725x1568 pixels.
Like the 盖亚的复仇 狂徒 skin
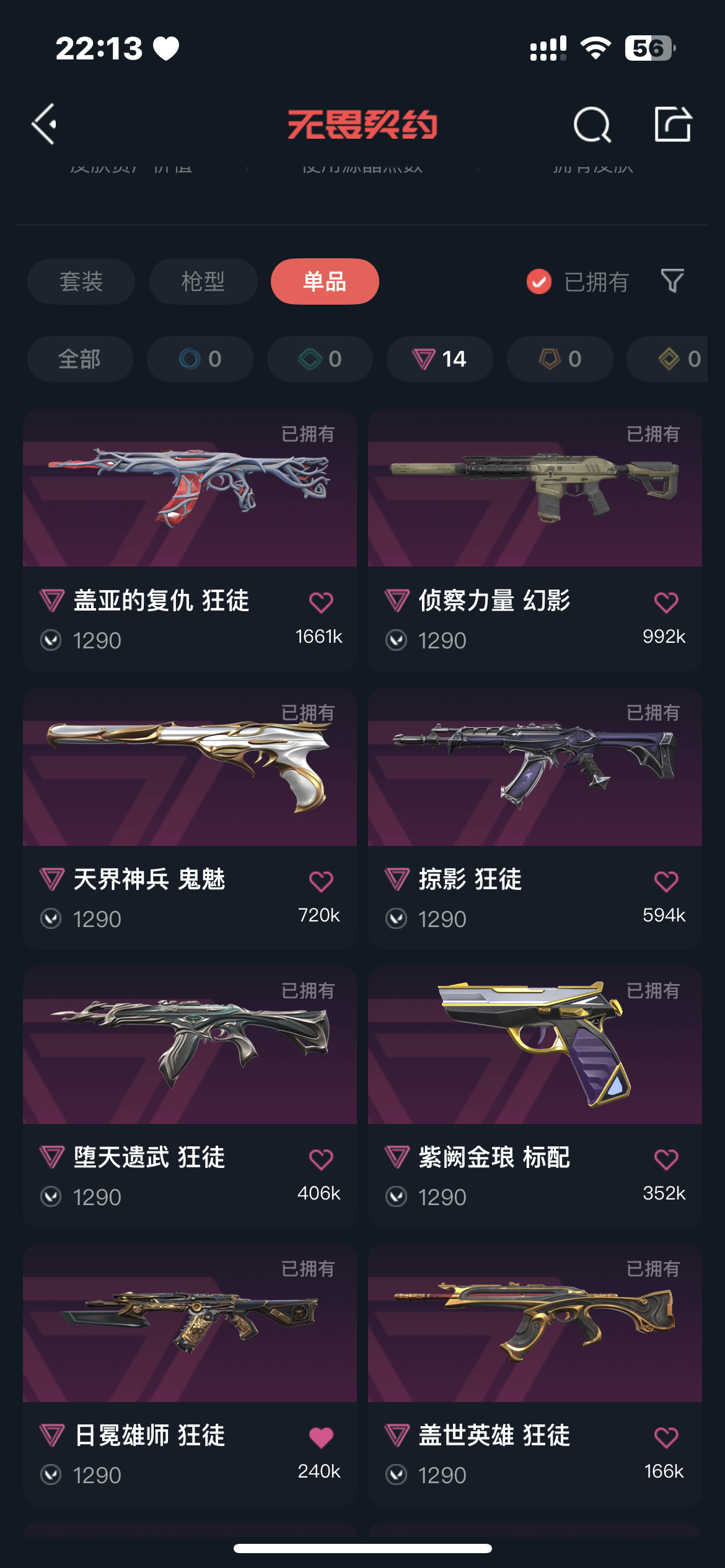[321, 603]
